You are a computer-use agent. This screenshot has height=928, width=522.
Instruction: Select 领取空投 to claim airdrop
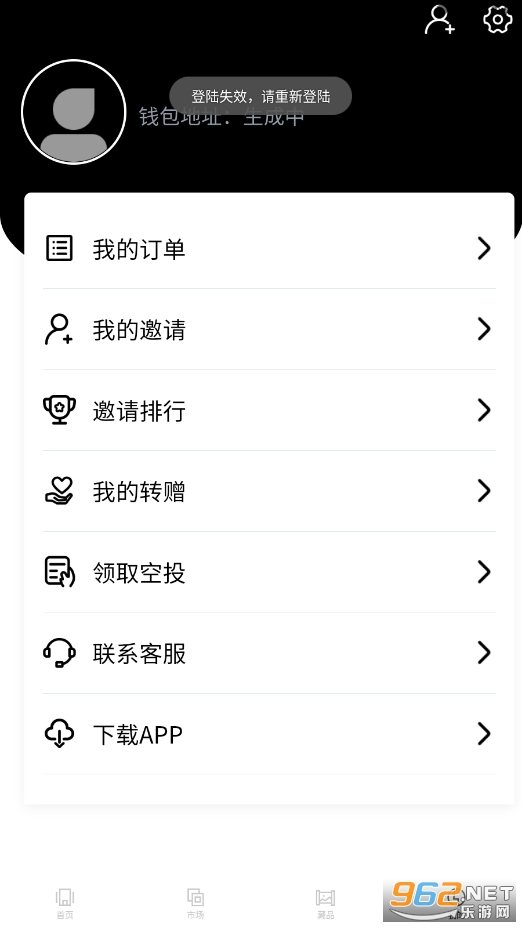tap(269, 572)
